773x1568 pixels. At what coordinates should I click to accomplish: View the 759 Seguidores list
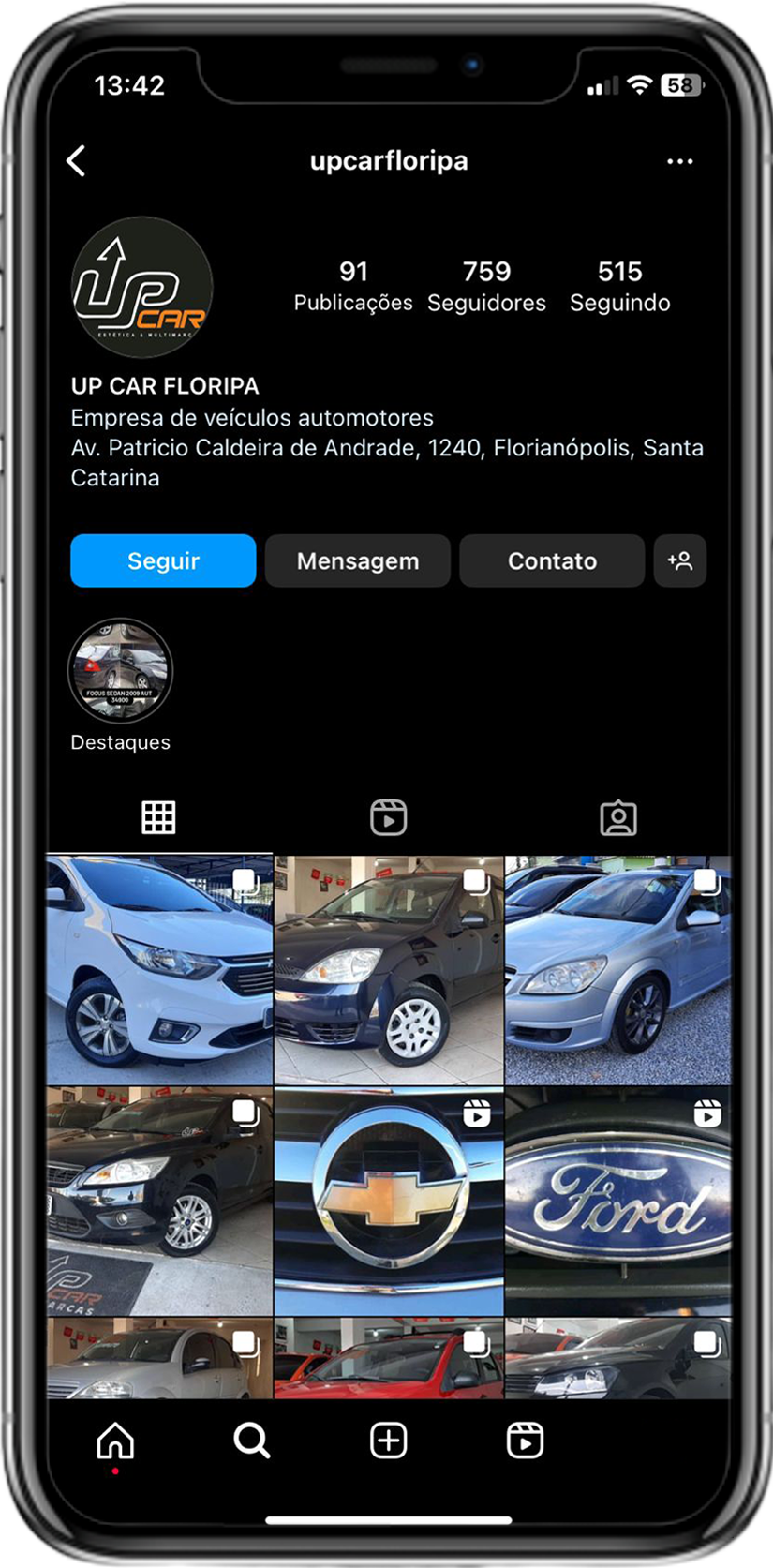[x=486, y=286]
